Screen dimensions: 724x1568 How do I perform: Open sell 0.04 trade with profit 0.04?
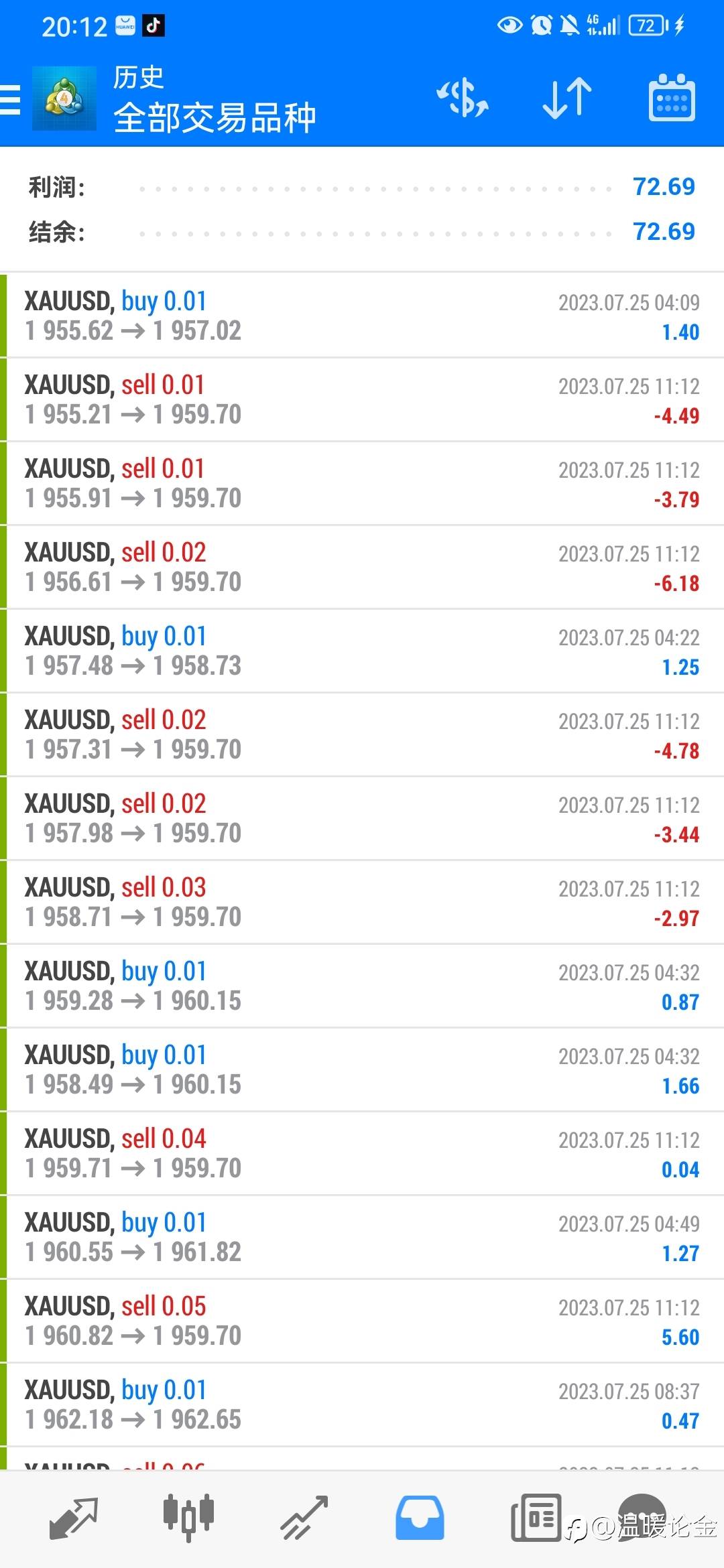pyautogui.click(x=362, y=1153)
